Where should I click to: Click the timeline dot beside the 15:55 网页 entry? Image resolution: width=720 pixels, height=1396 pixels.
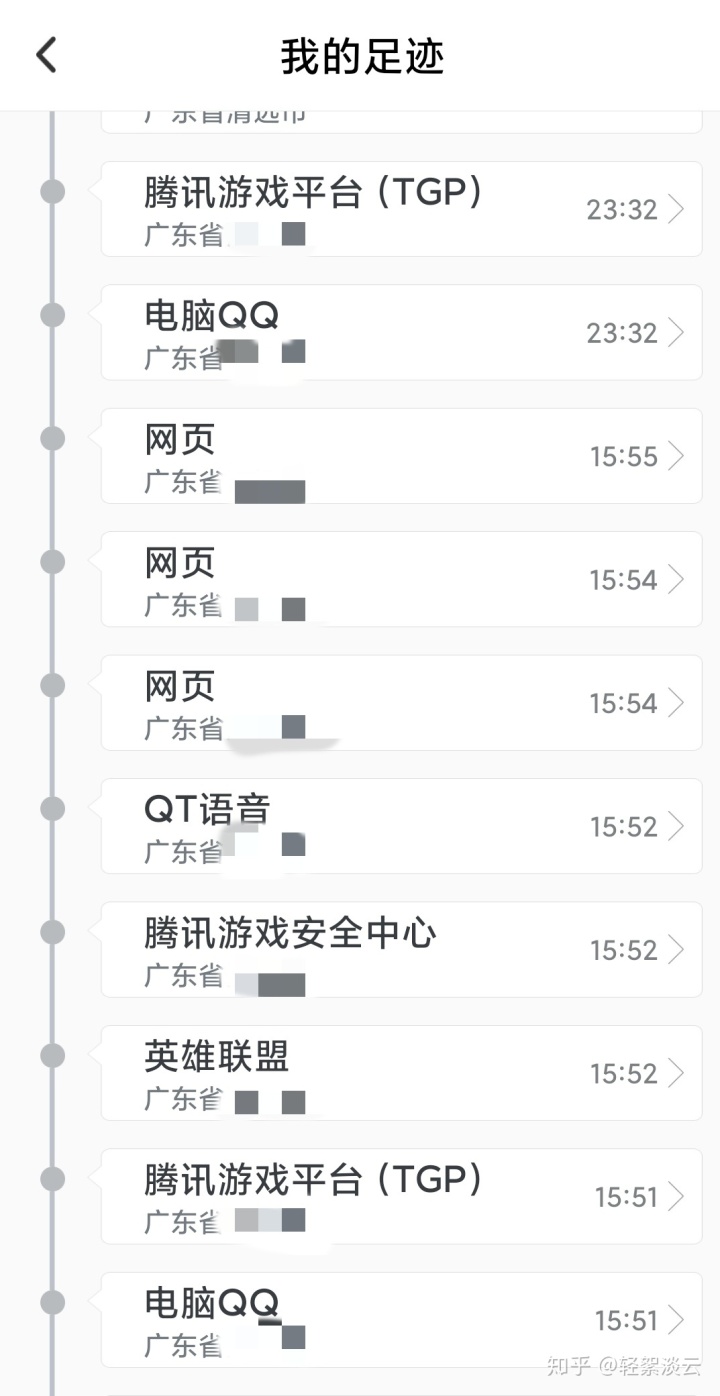click(x=51, y=440)
